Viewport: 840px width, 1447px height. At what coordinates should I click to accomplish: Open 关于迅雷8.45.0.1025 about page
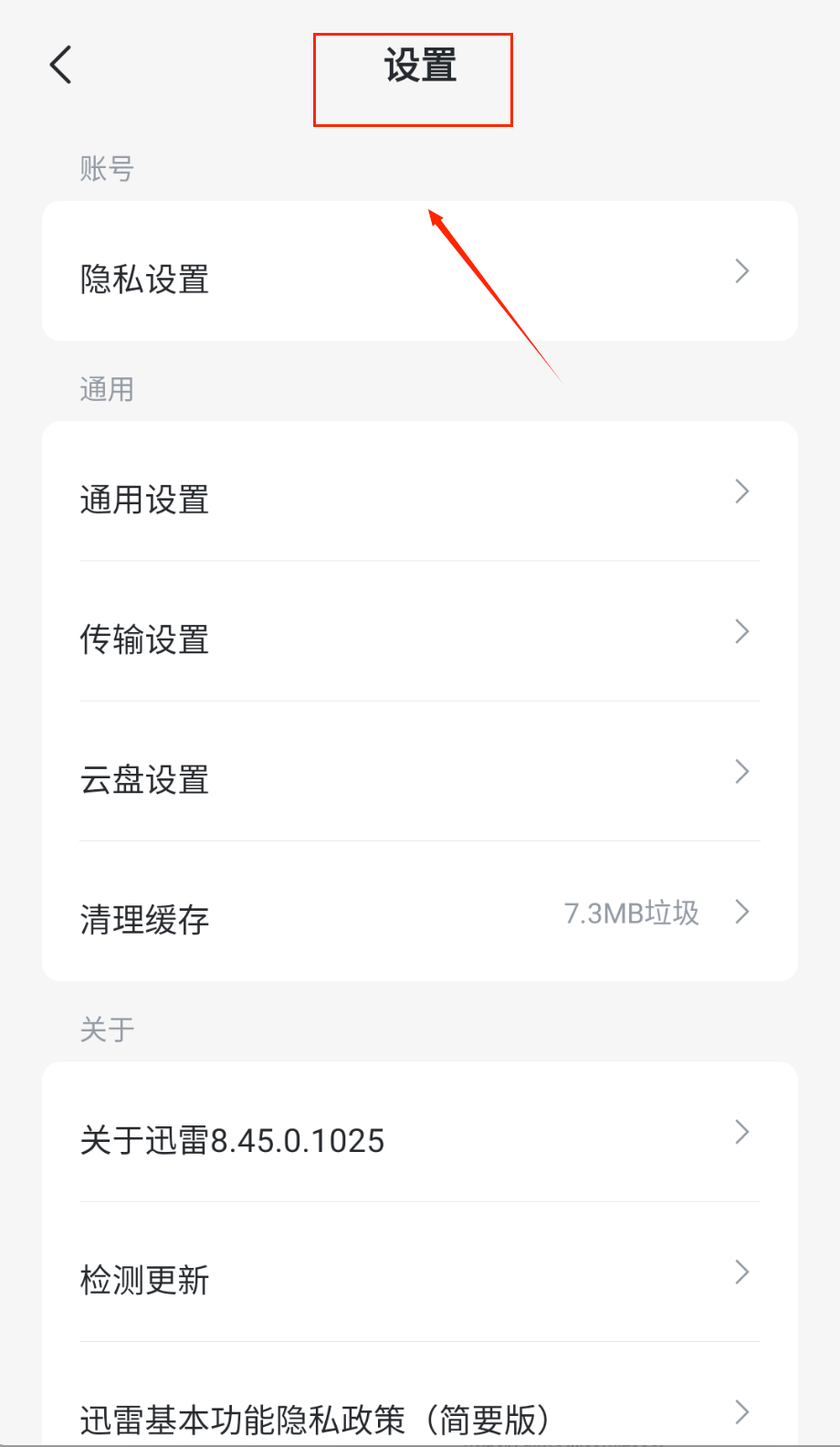[419, 1134]
